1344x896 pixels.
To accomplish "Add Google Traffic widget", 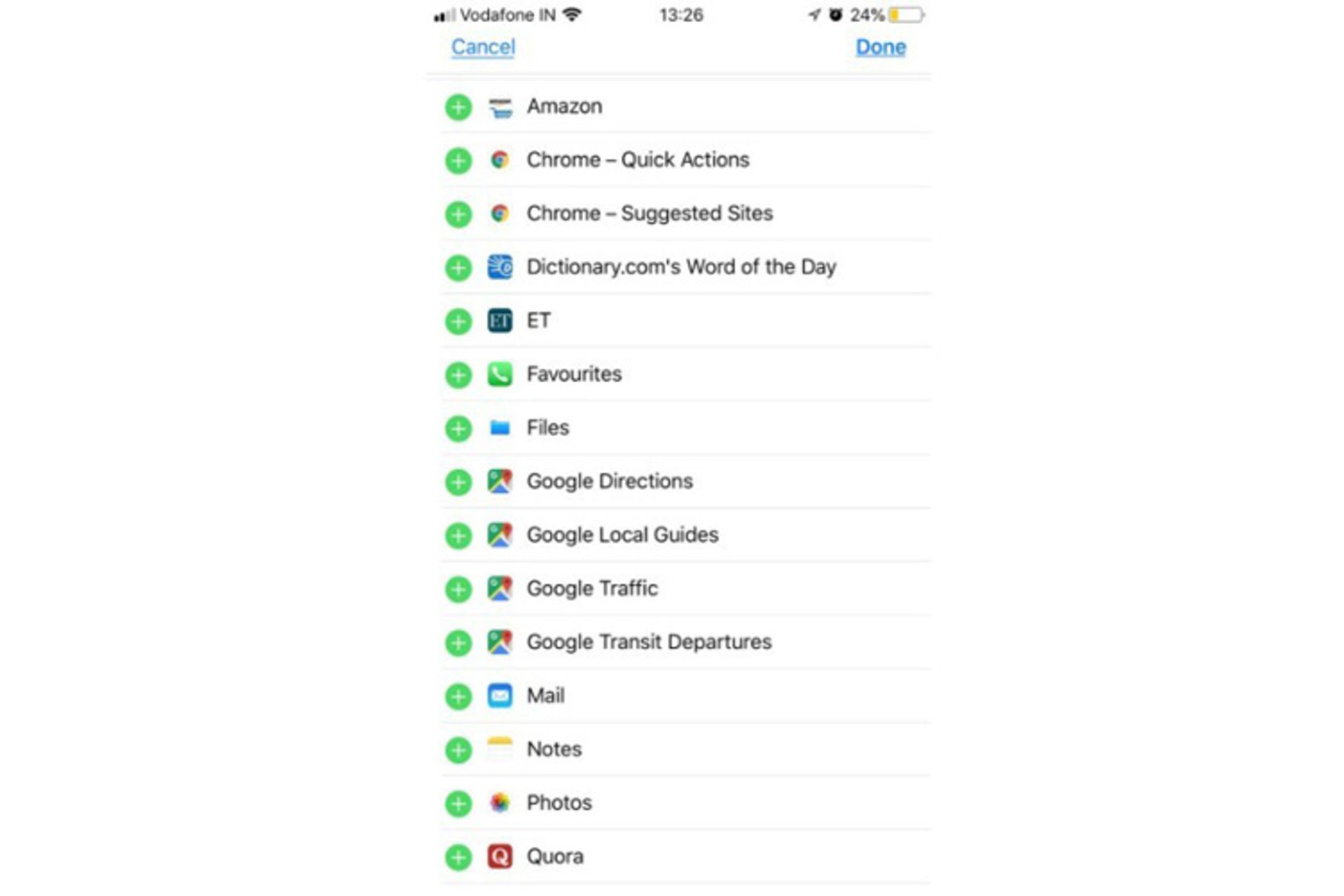I will (458, 589).
